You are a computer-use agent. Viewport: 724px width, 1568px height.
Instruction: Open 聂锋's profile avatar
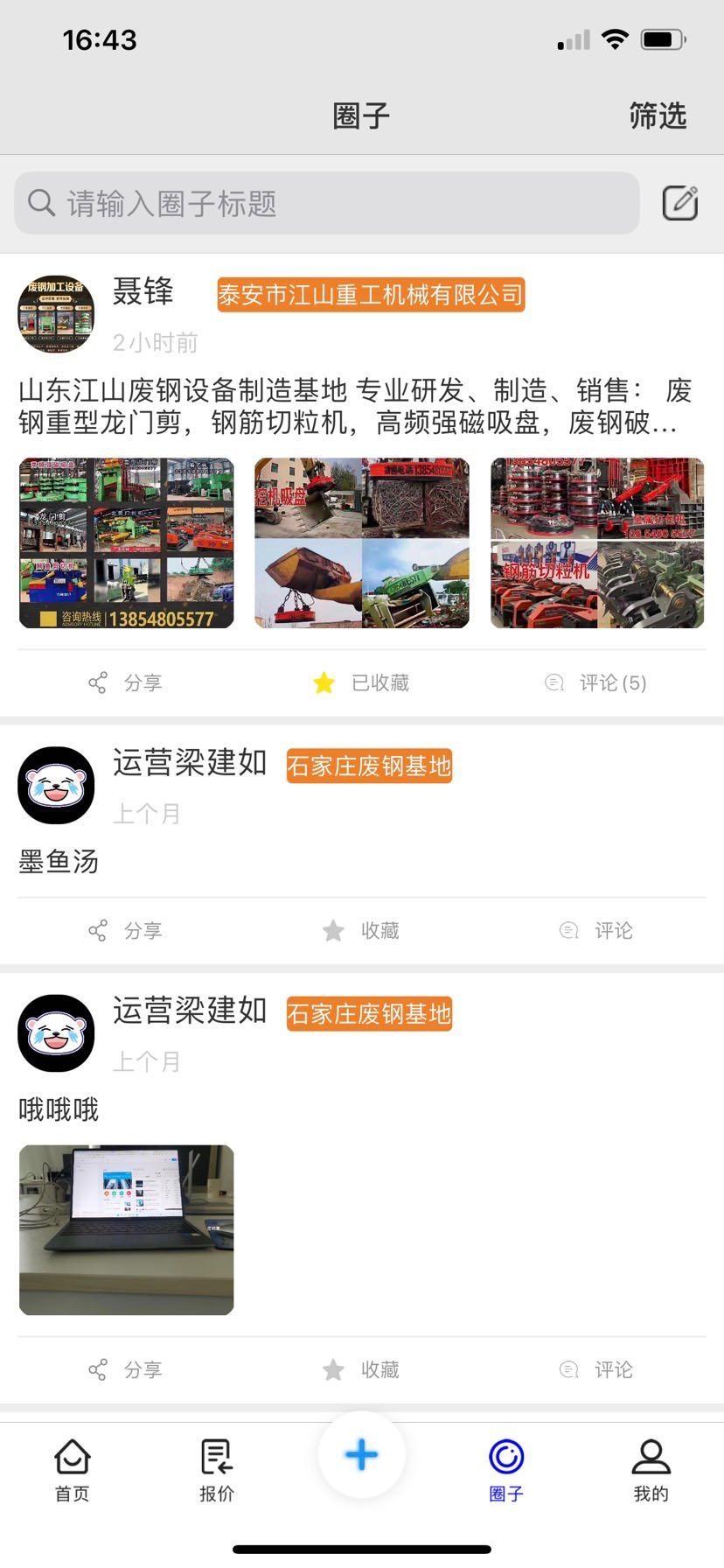click(x=56, y=314)
